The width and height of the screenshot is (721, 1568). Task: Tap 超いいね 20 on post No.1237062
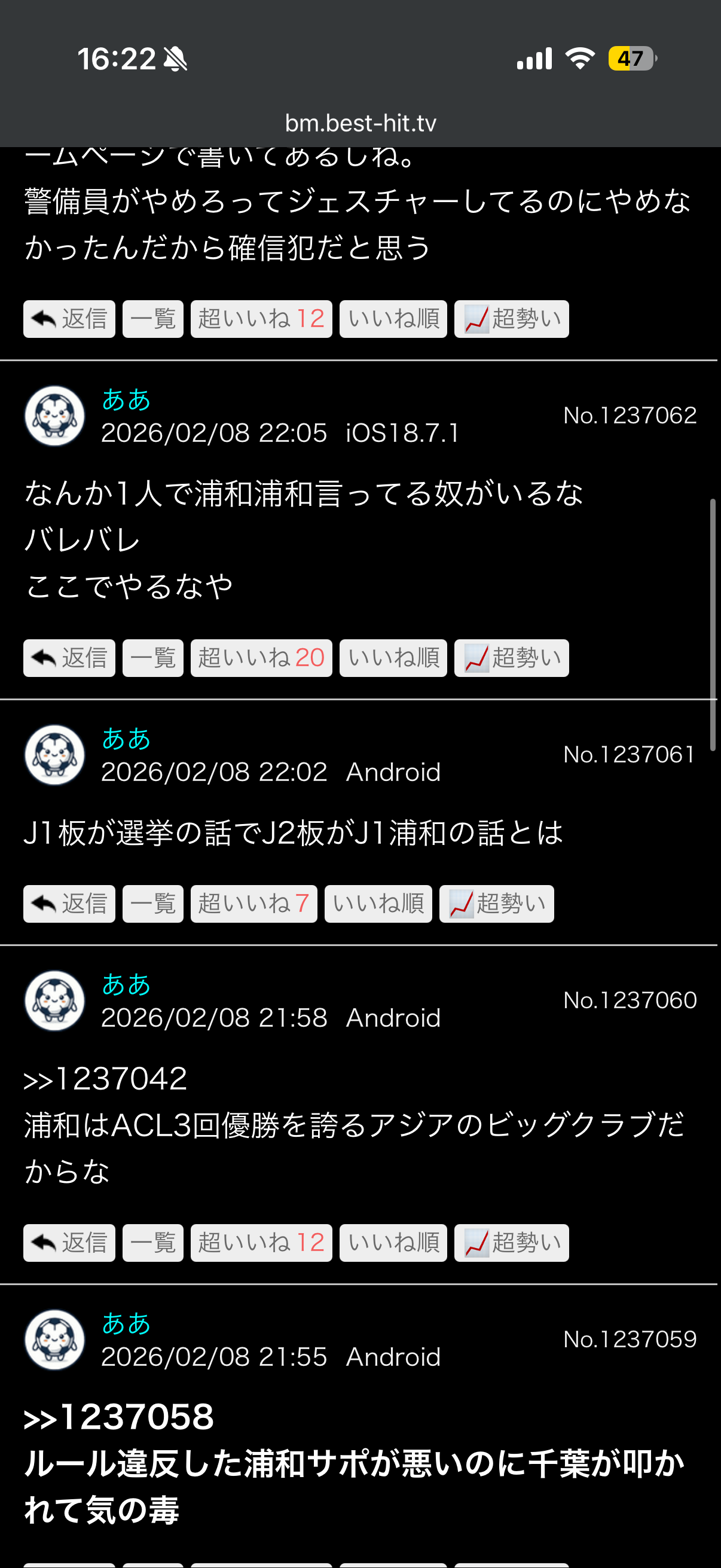[261, 658]
